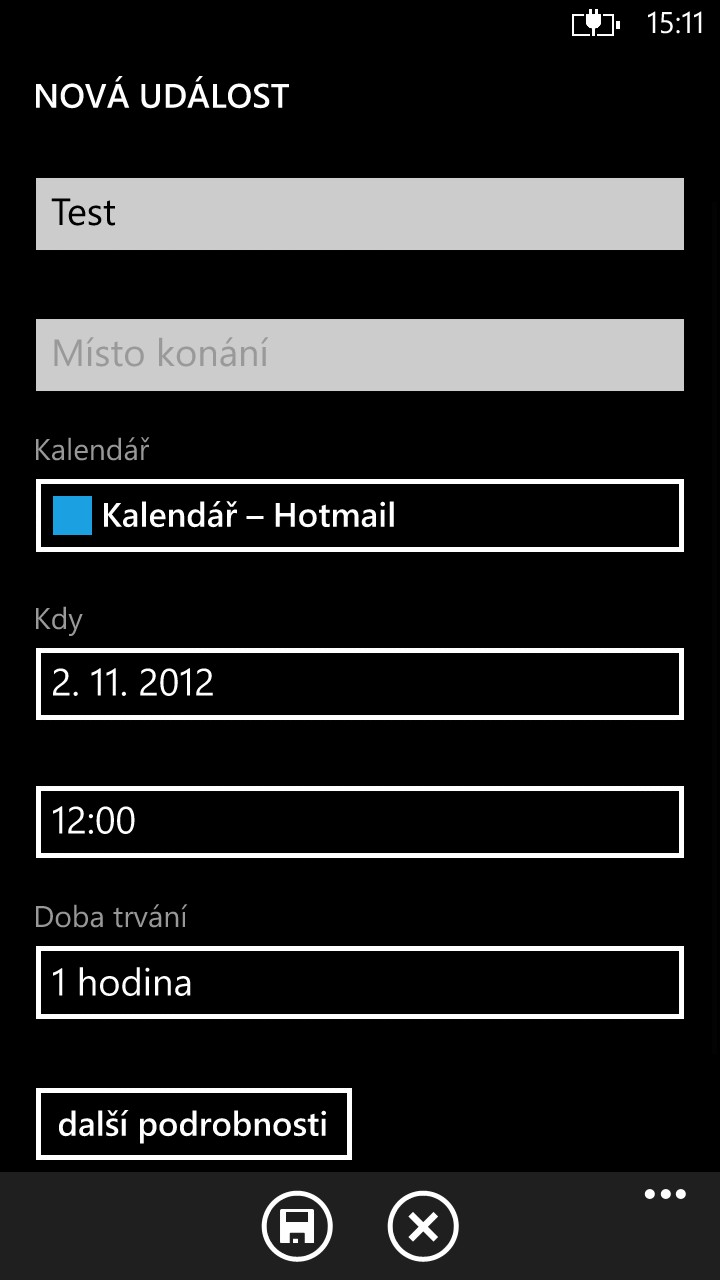Viewport: 720px width, 1280px height.
Task: Edit the event title field "Test"
Action: (360, 214)
